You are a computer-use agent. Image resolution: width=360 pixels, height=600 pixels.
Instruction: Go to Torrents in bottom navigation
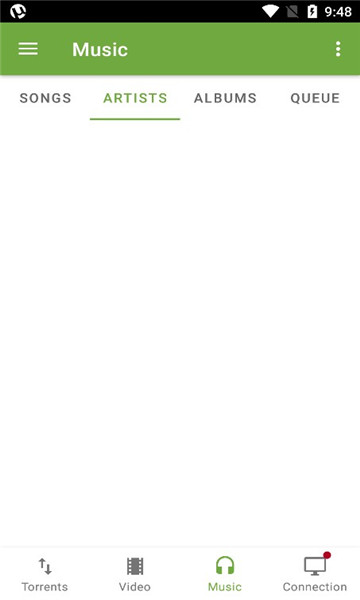pos(45,574)
